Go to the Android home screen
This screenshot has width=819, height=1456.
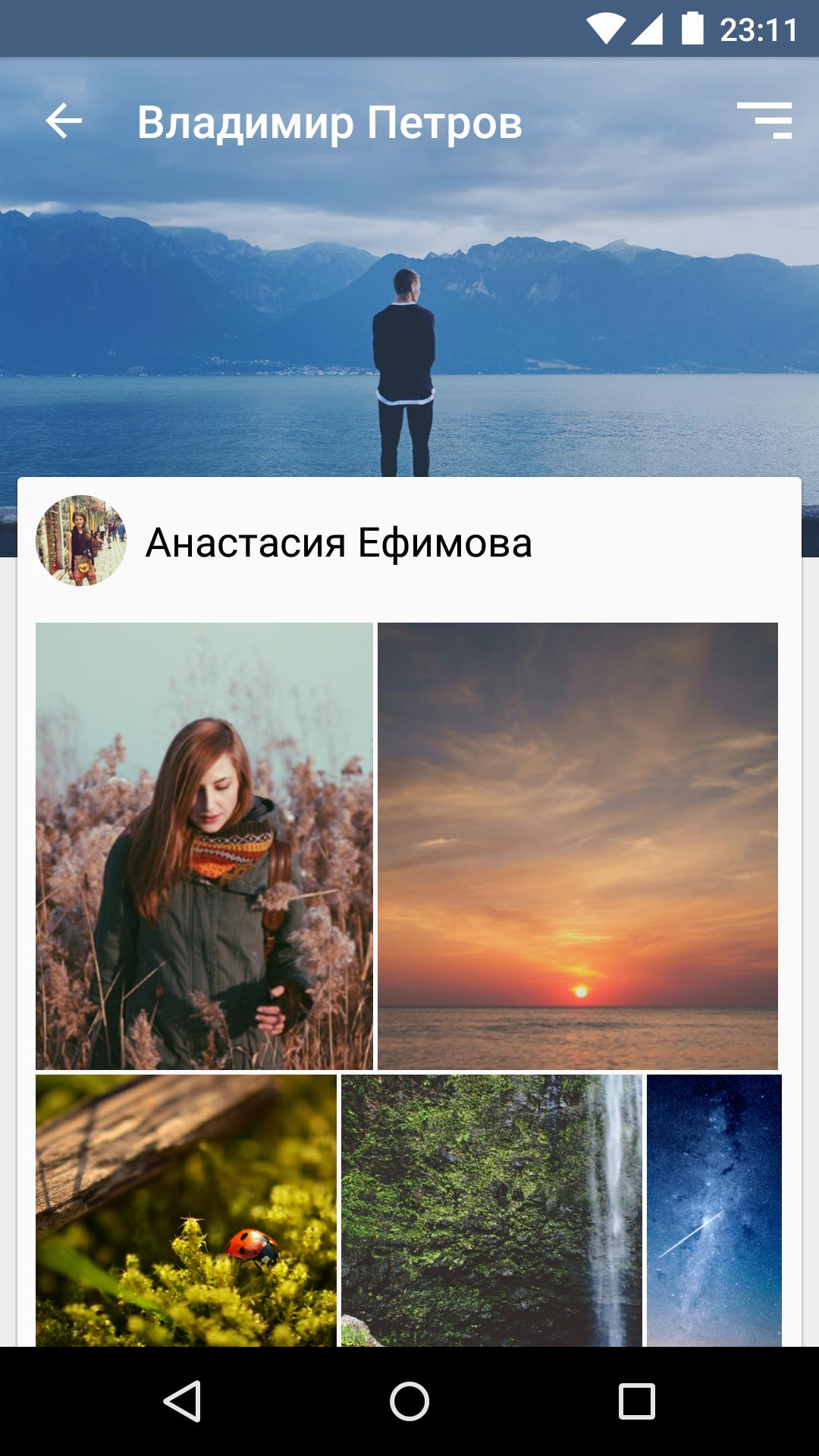pos(409,1401)
